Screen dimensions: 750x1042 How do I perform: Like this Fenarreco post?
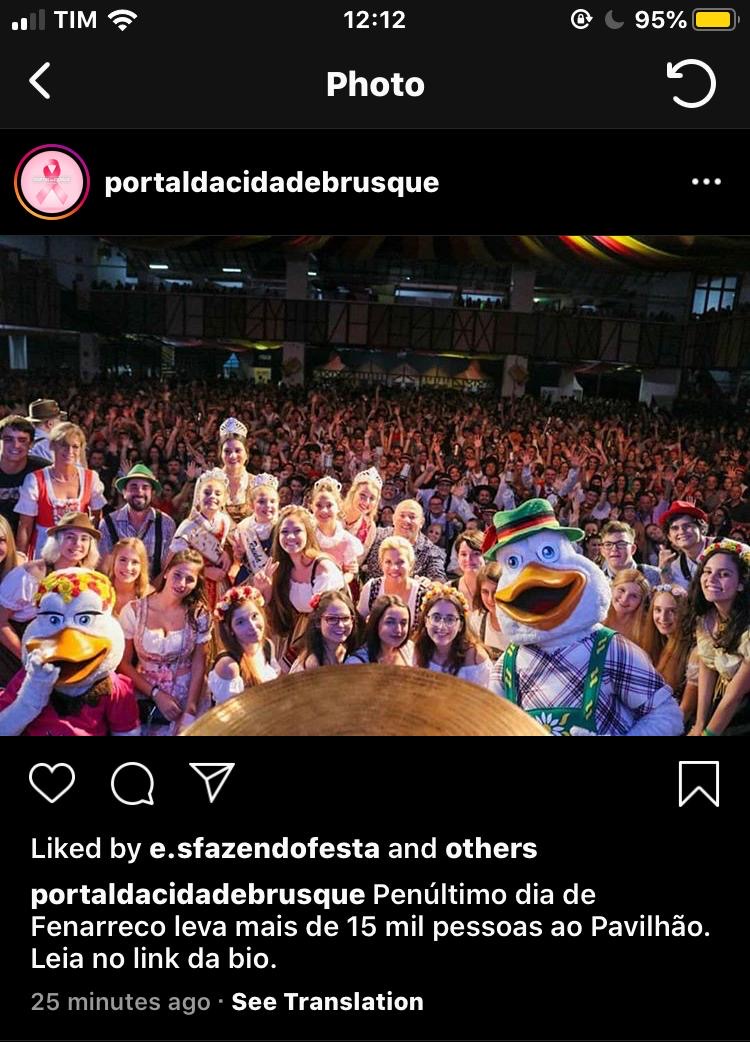52,783
